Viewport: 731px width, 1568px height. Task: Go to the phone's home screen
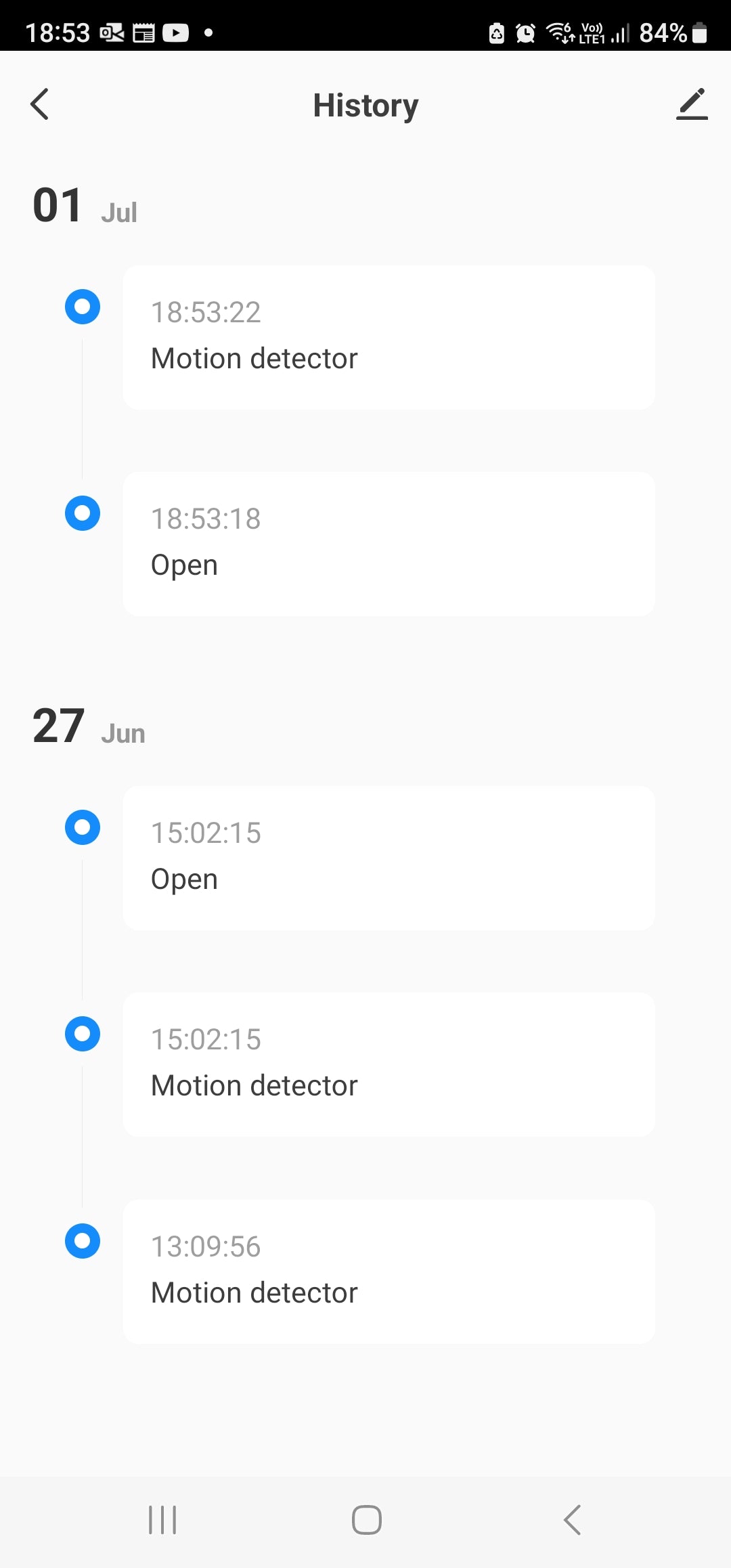click(366, 1520)
